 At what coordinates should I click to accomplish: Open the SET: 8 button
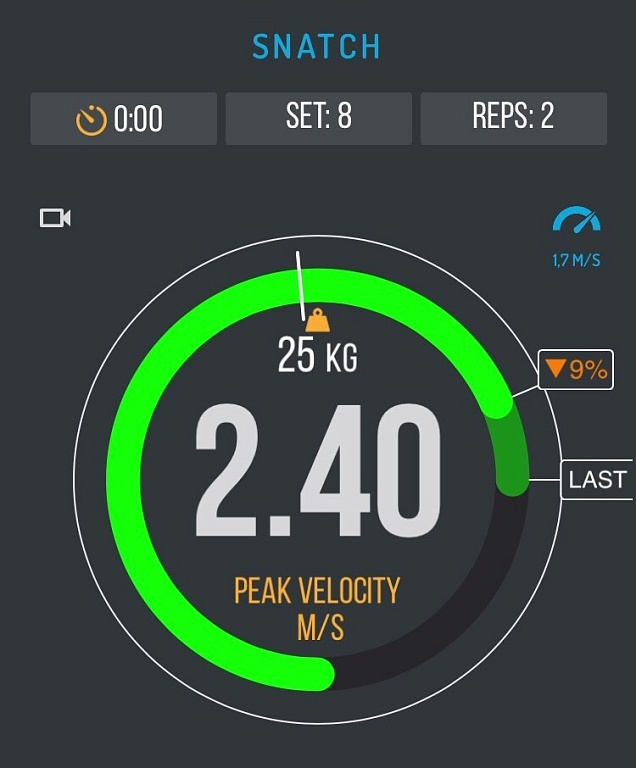tap(318, 118)
